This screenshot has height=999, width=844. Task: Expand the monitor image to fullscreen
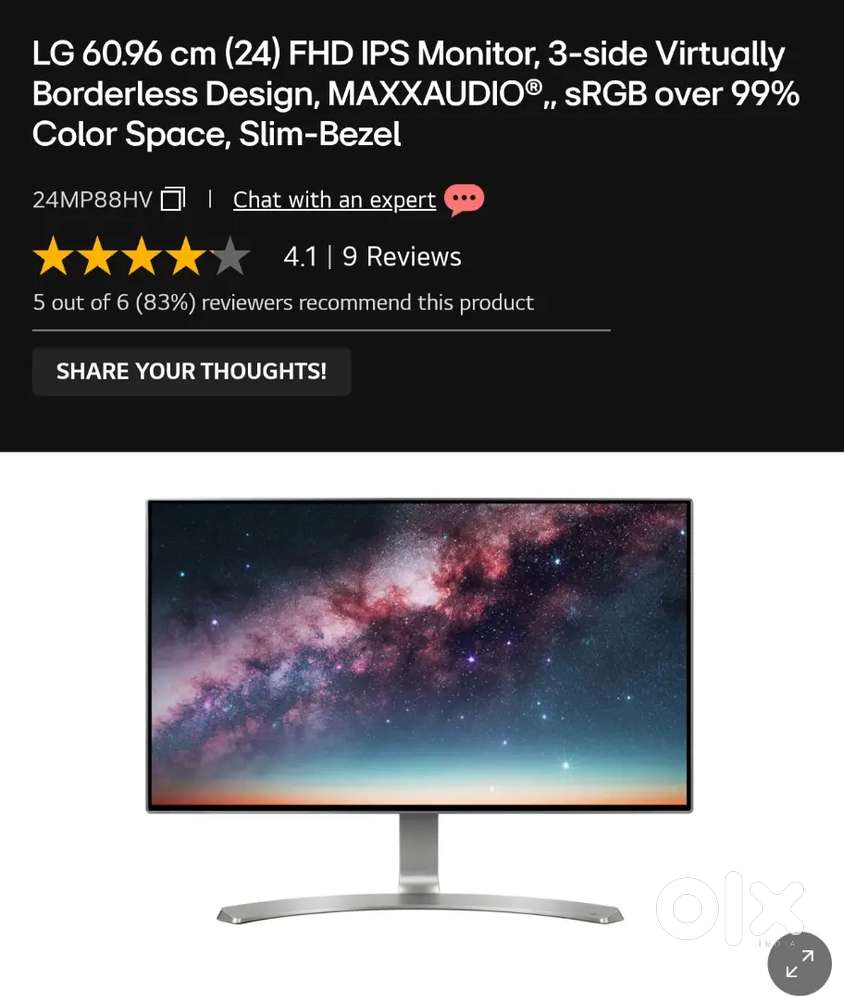[x=799, y=964]
